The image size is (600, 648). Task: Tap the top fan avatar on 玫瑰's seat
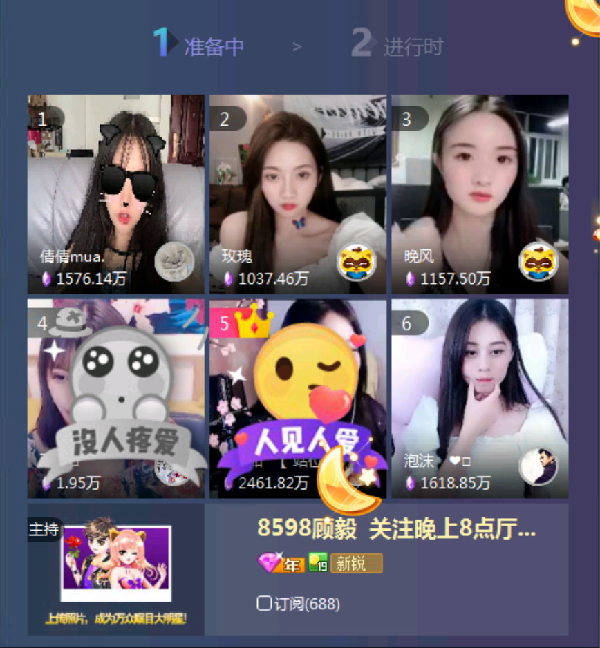[355, 263]
